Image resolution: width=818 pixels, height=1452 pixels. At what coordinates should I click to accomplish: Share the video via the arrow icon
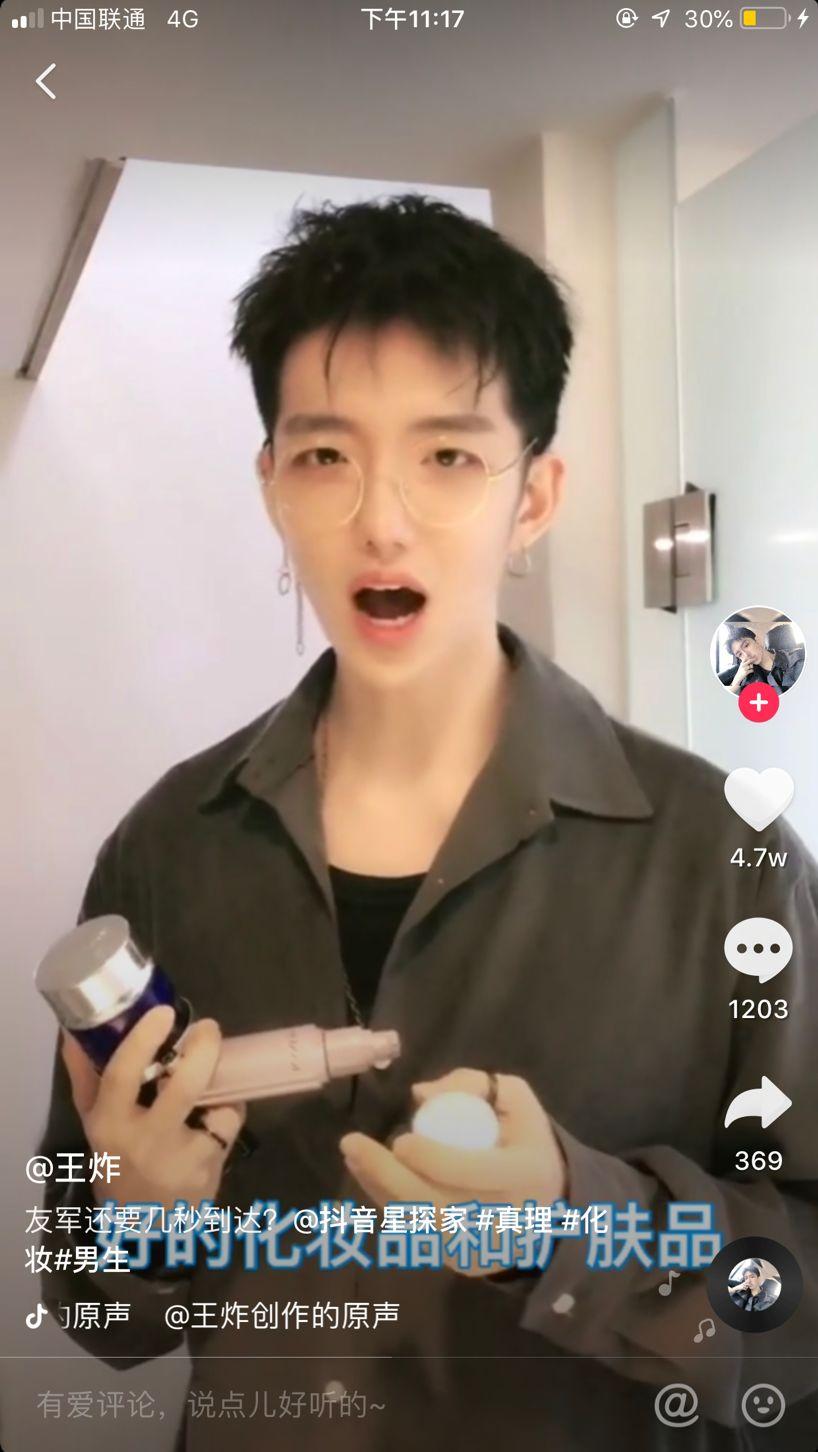pos(758,1103)
